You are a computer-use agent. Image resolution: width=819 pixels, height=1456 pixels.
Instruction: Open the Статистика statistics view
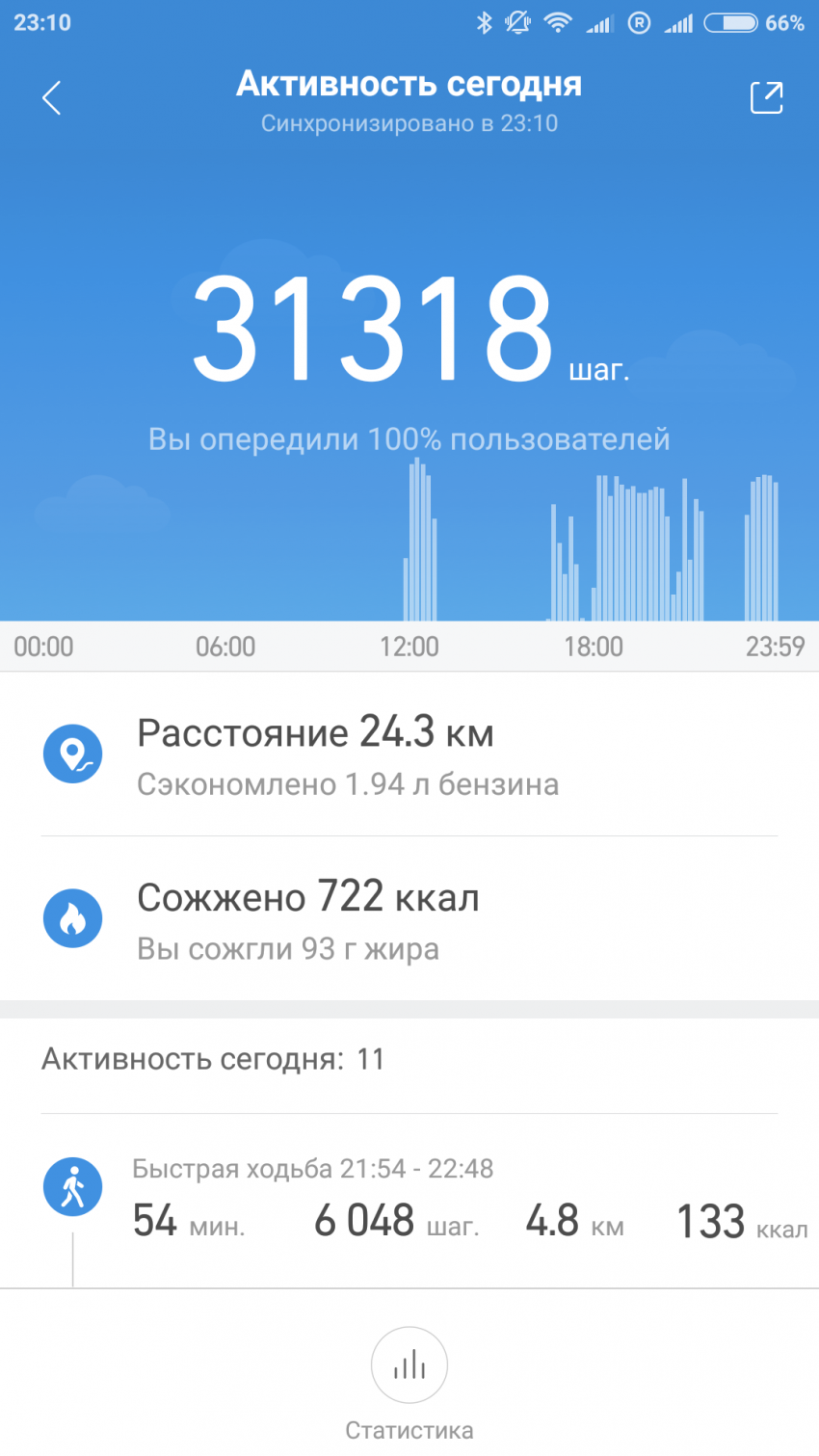pos(409,1366)
